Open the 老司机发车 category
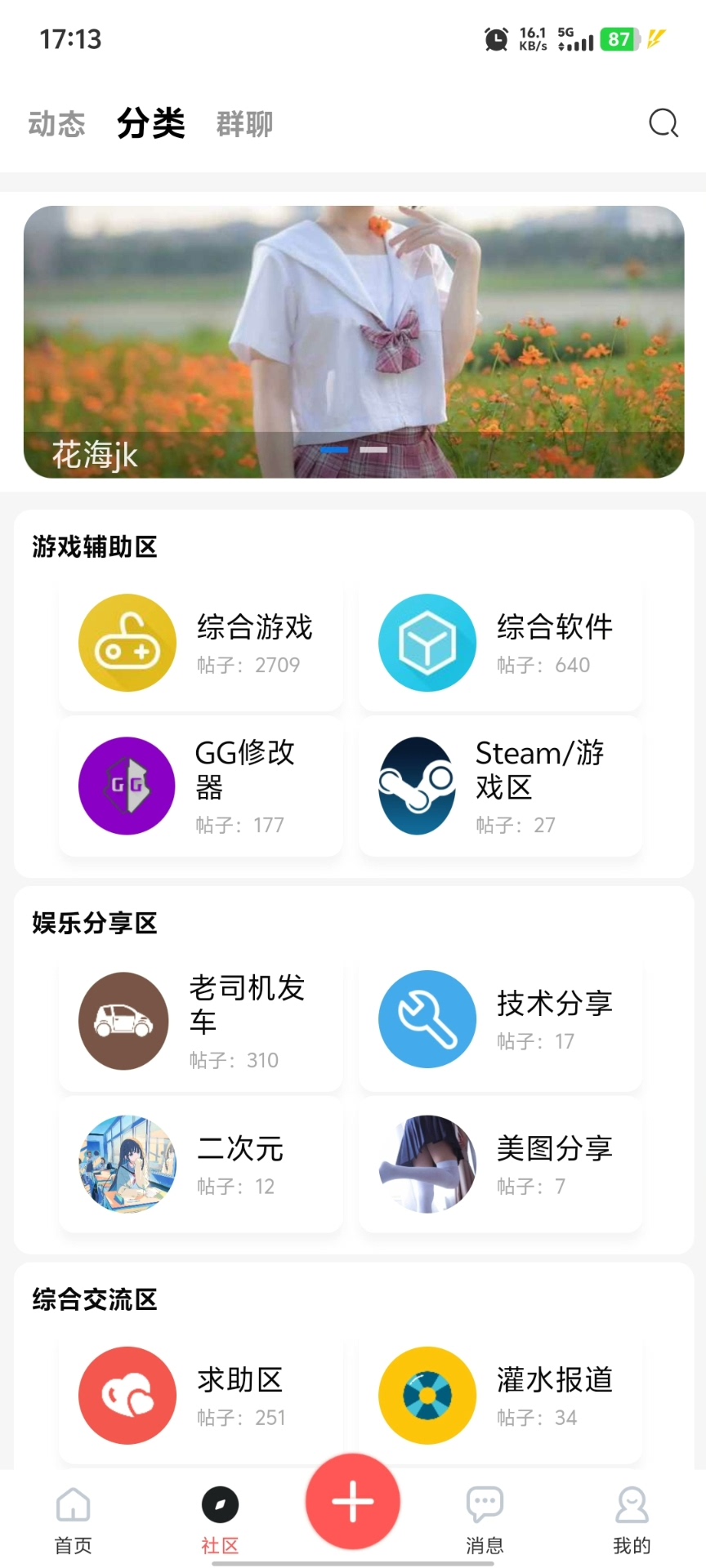 click(x=201, y=1021)
